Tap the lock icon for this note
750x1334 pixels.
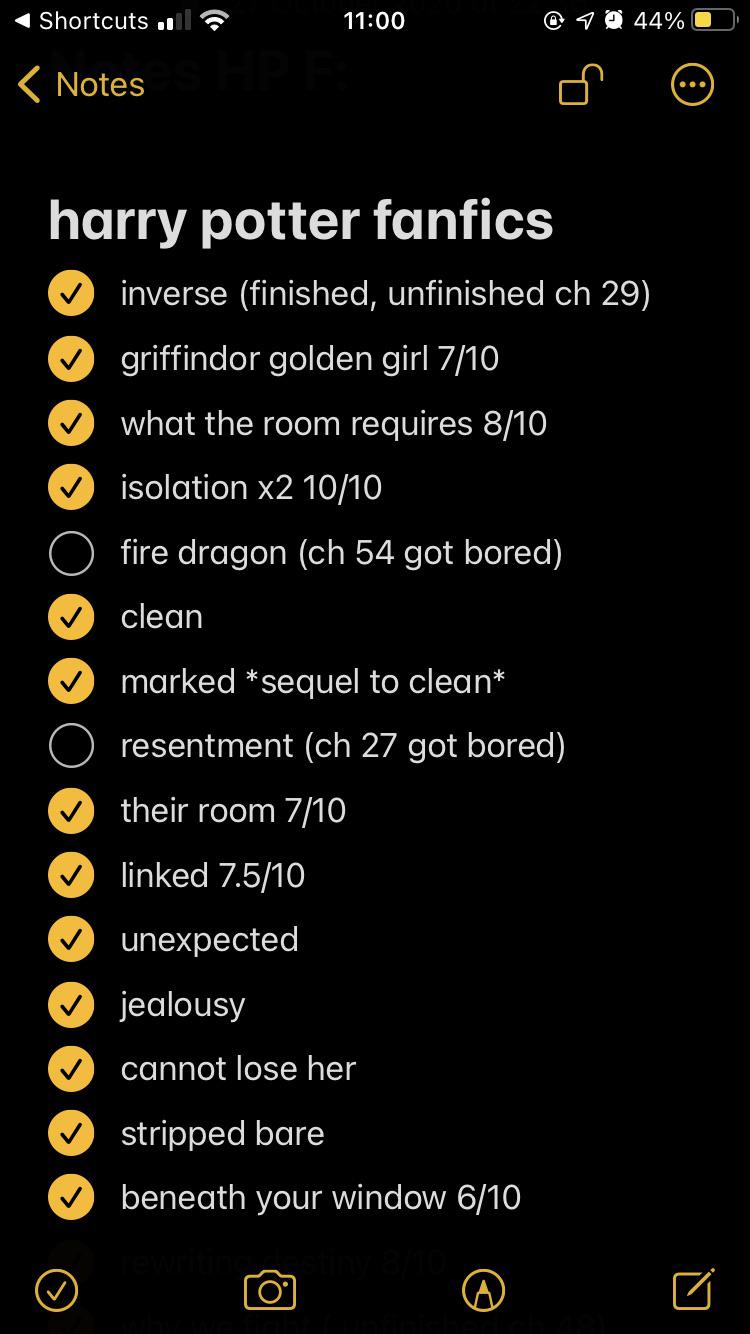(x=581, y=85)
